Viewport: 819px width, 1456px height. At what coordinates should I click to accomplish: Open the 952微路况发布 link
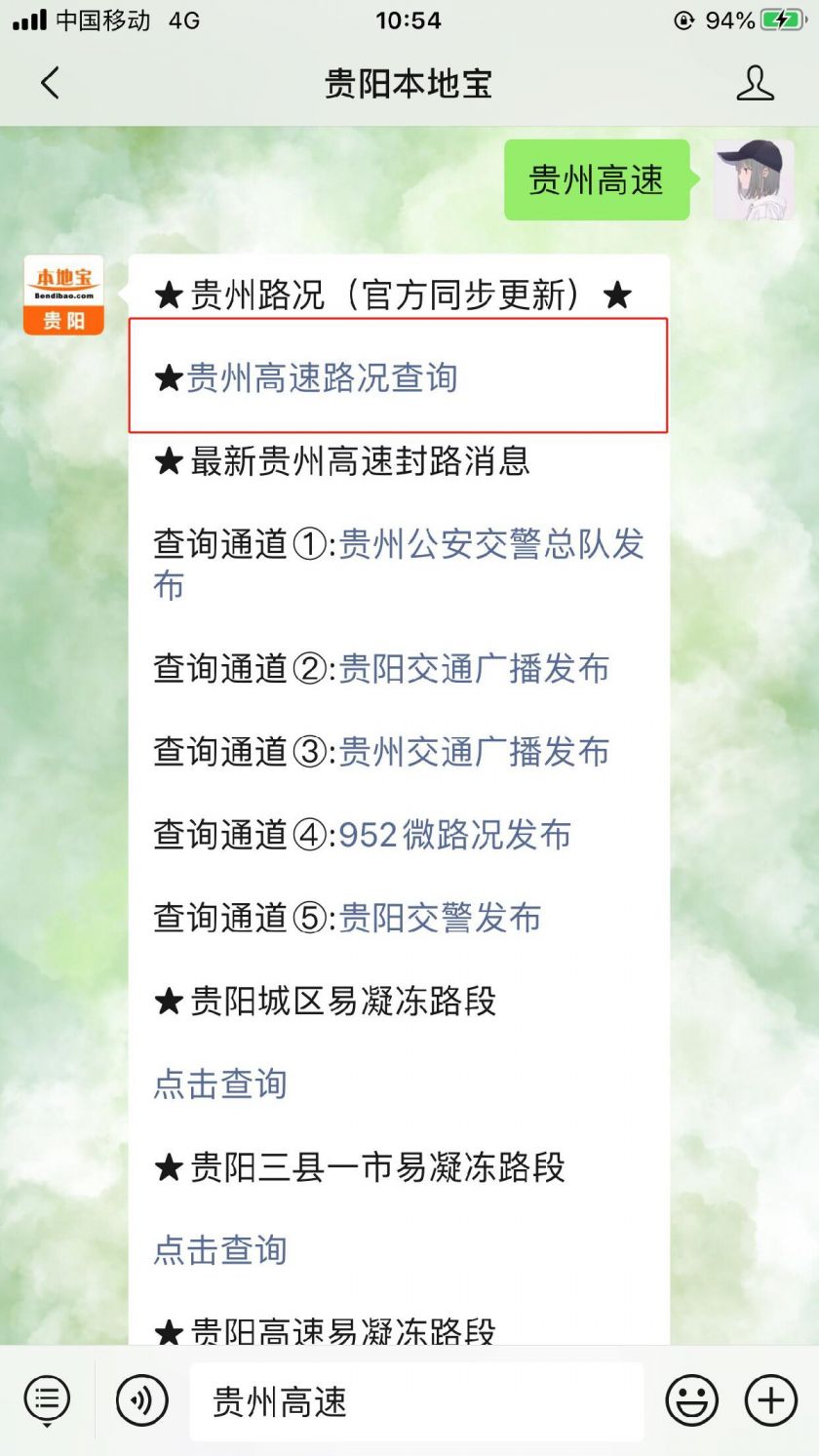point(454,835)
